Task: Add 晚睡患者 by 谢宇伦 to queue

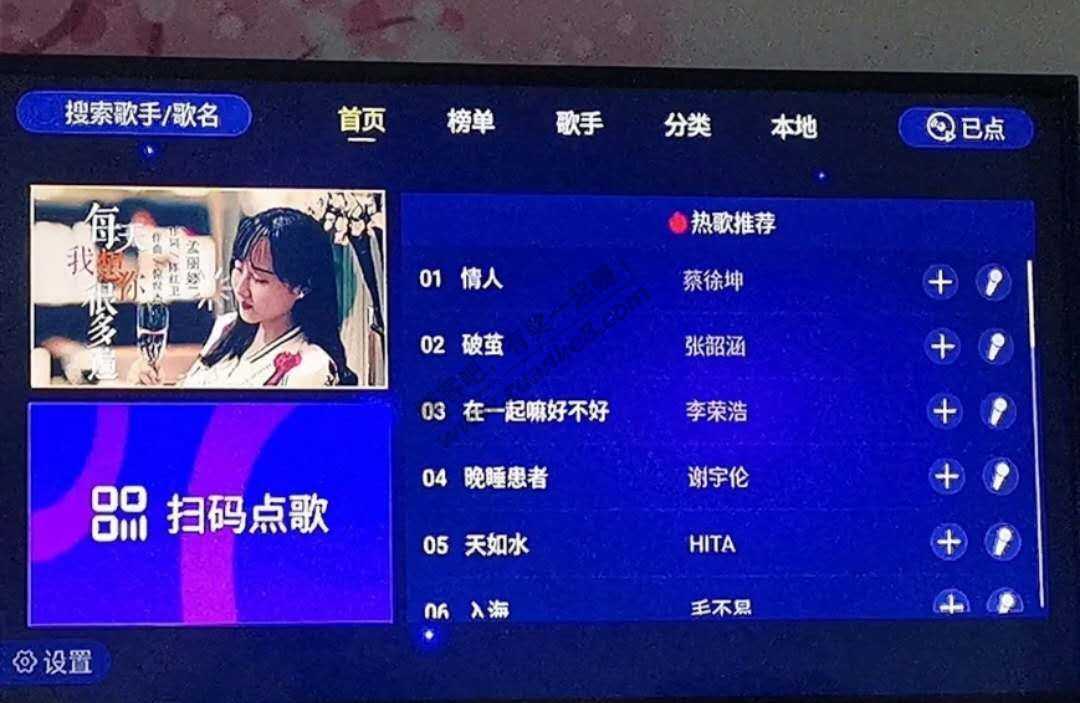Action: coord(946,476)
